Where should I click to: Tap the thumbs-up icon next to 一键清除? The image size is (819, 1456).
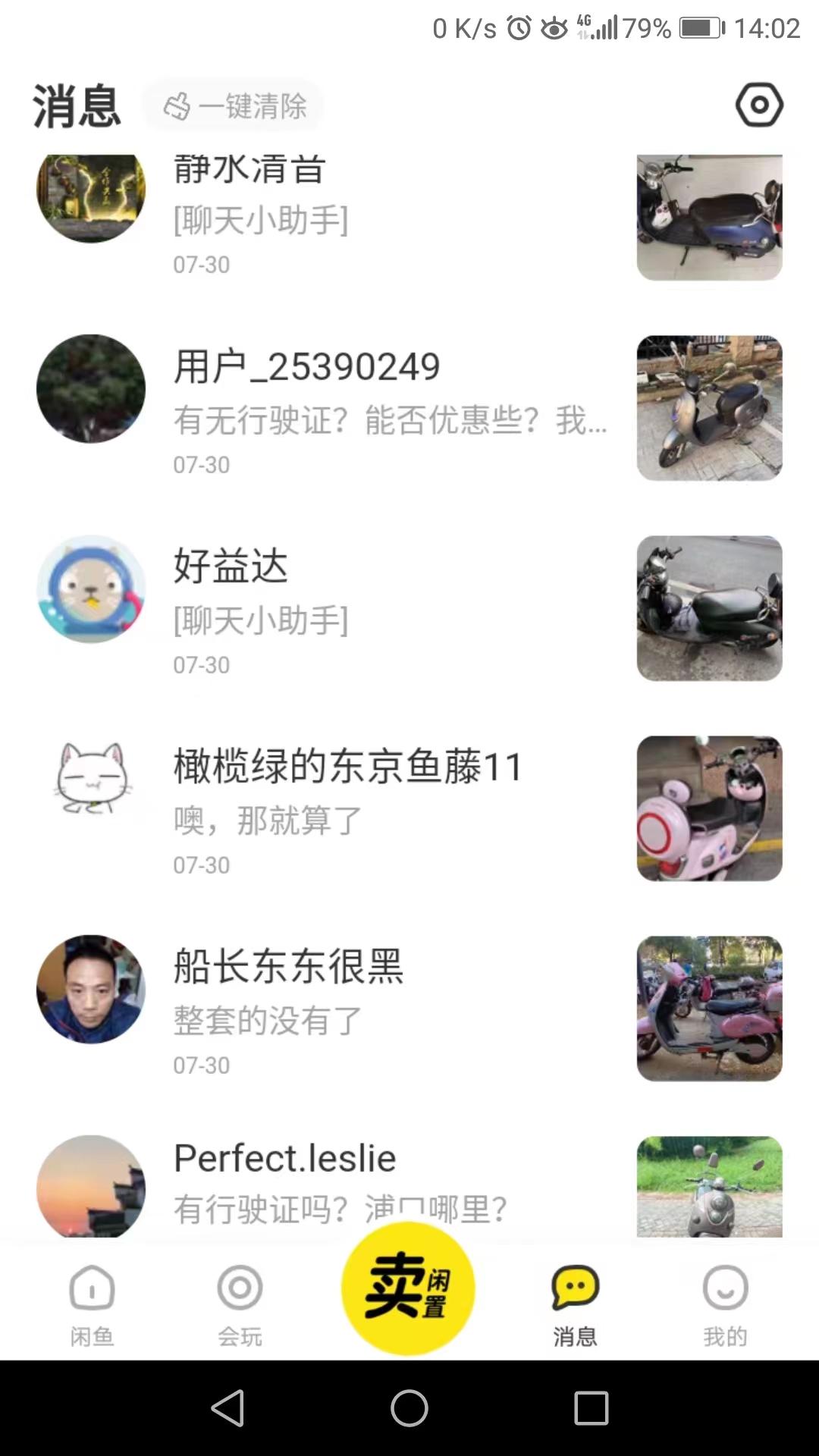tap(180, 105)
